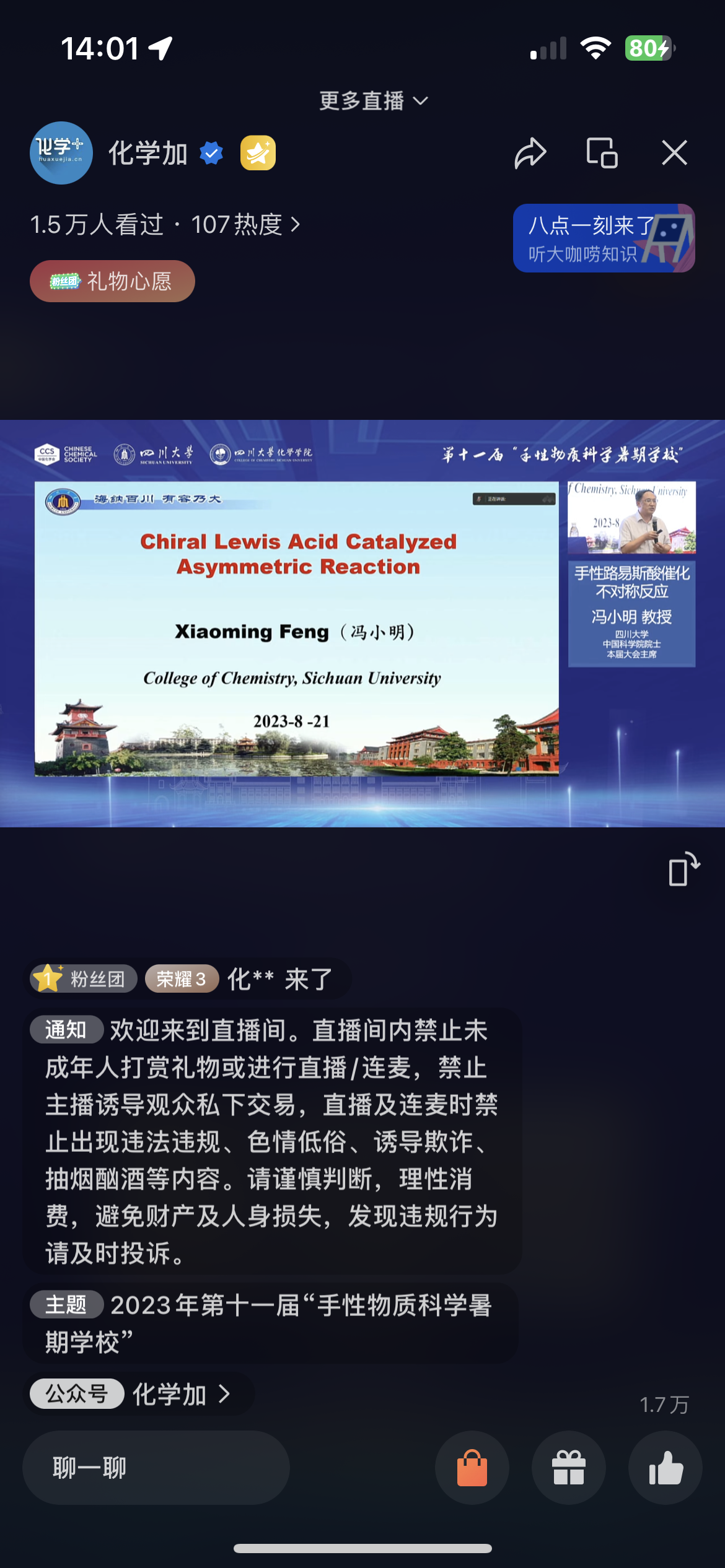Open the 107热度 viewer ranking

pos(245,225)
